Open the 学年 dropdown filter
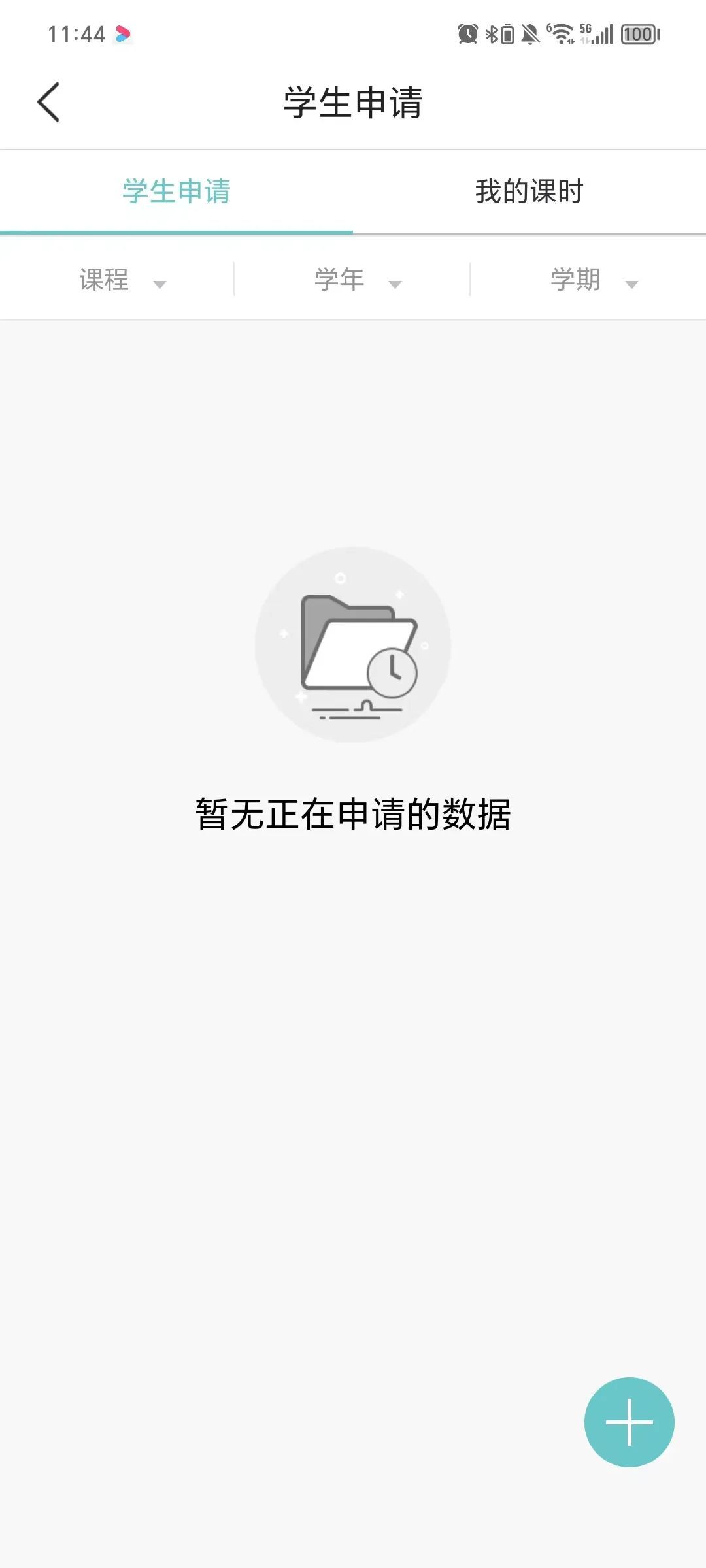Screen dimensions: 706x1568 357,280
